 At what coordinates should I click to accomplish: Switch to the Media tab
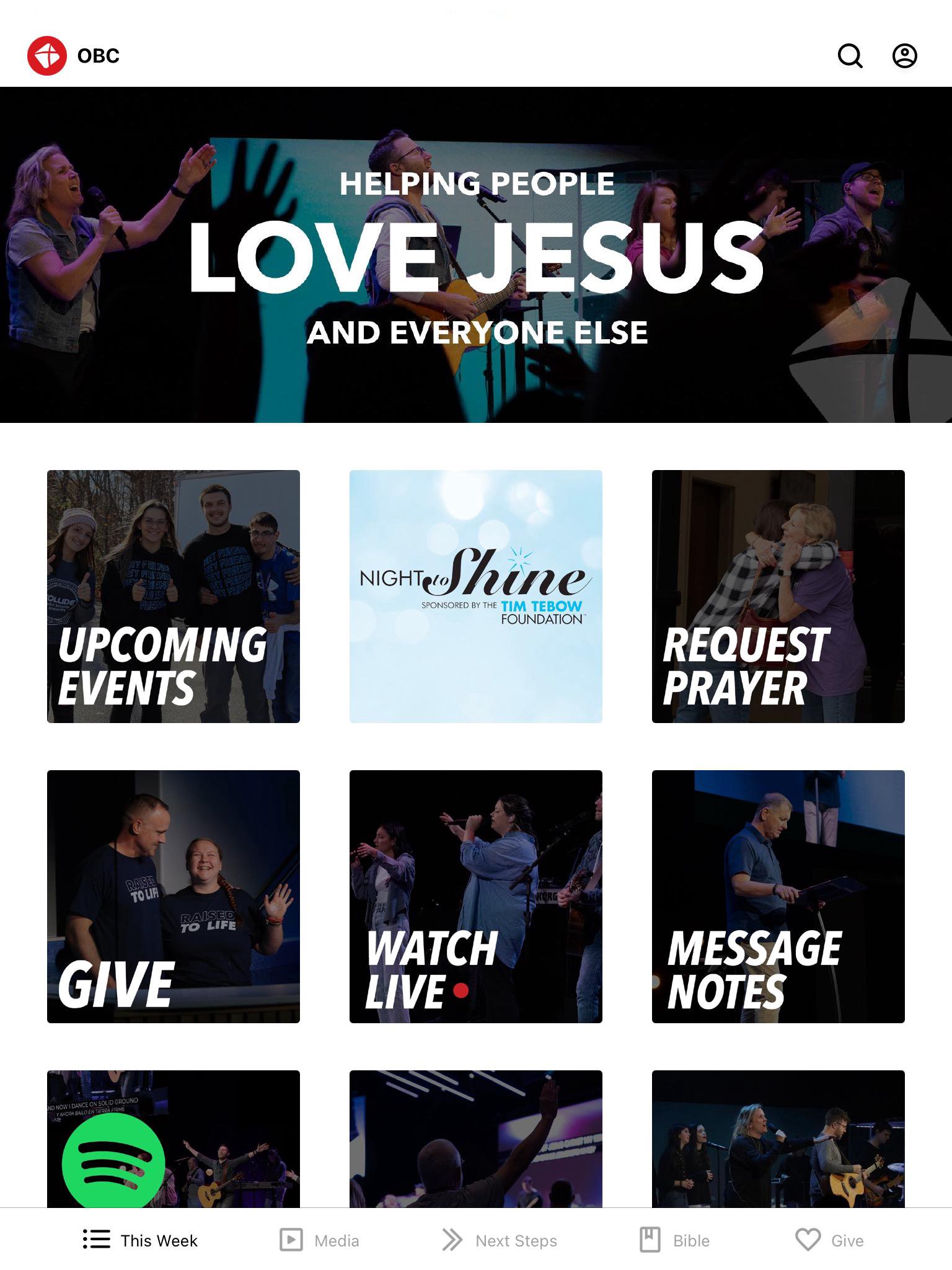[319, 1240]
